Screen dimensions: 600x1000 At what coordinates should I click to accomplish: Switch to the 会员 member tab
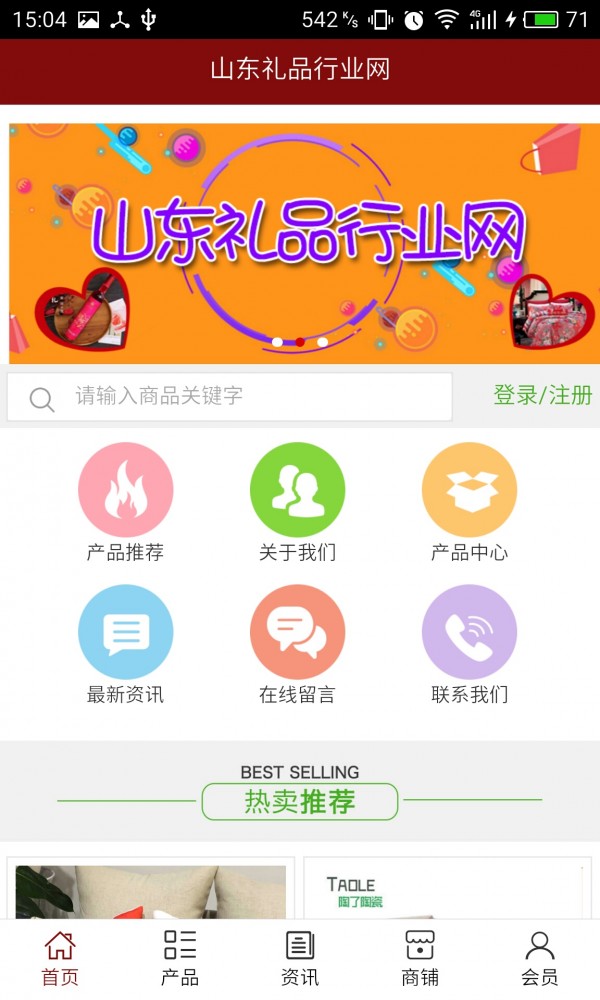(540, 958)
